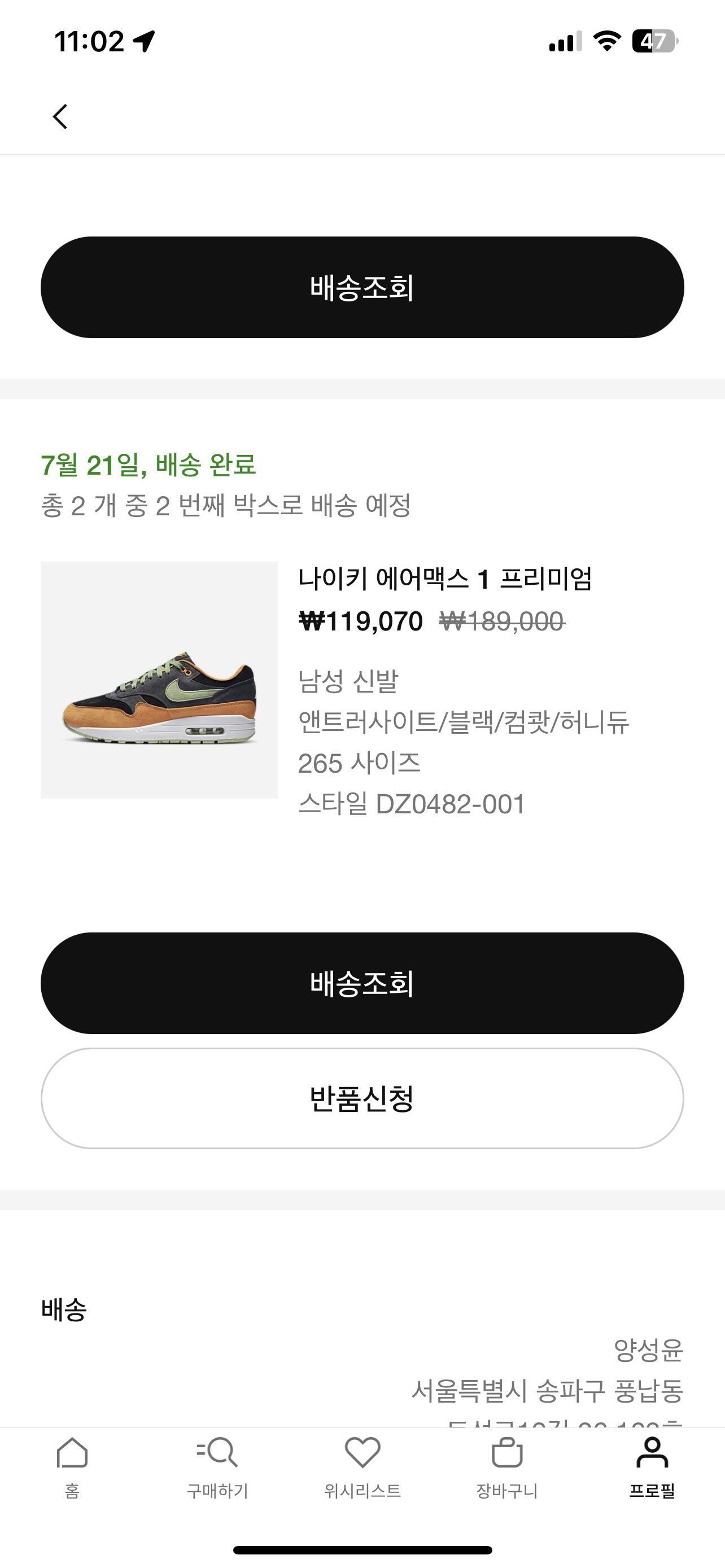Open the 구매하기 shop tab
The width and height of the screenshot is (725, 1568).
click(x=217, y=1468)
